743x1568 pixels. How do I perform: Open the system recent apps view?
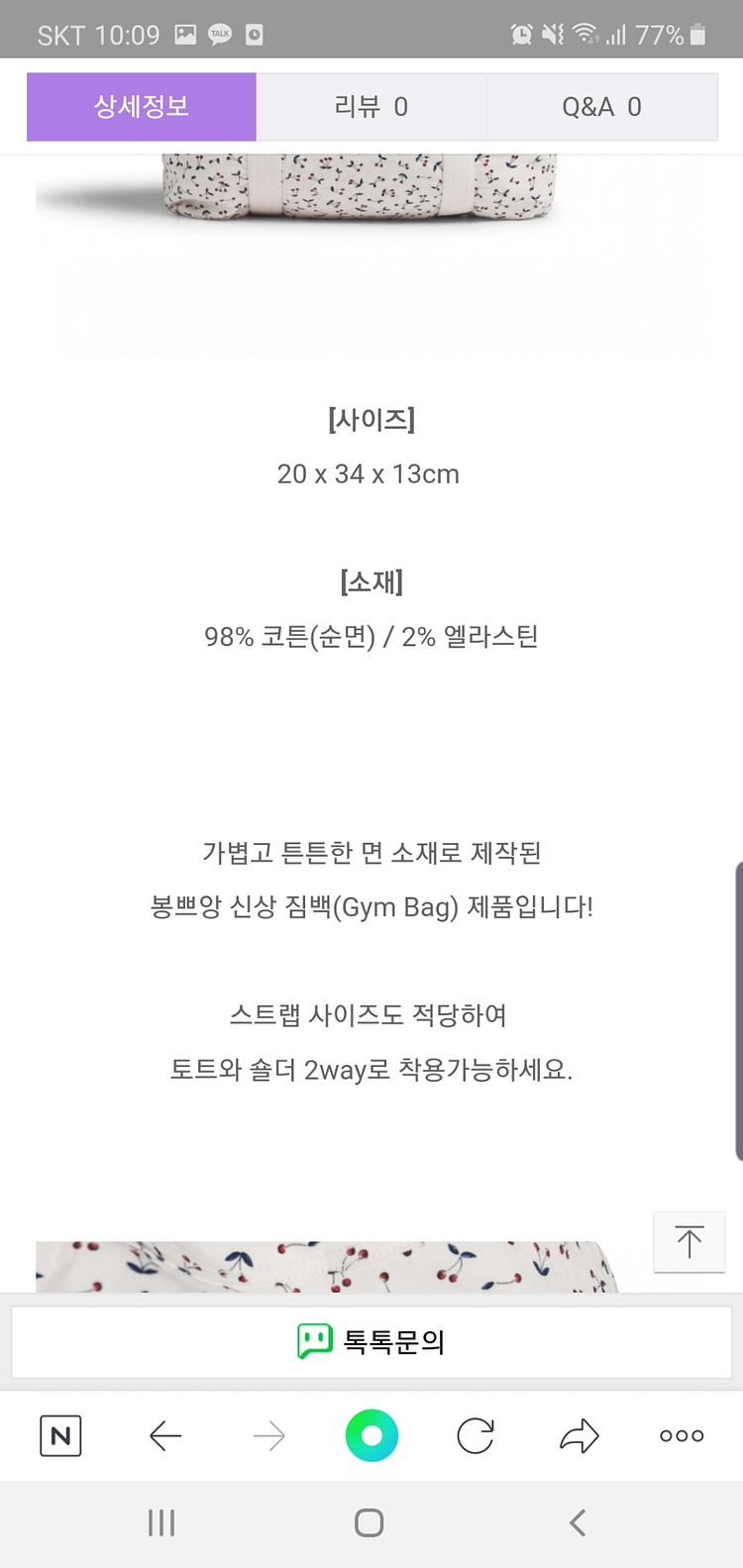160,1522
